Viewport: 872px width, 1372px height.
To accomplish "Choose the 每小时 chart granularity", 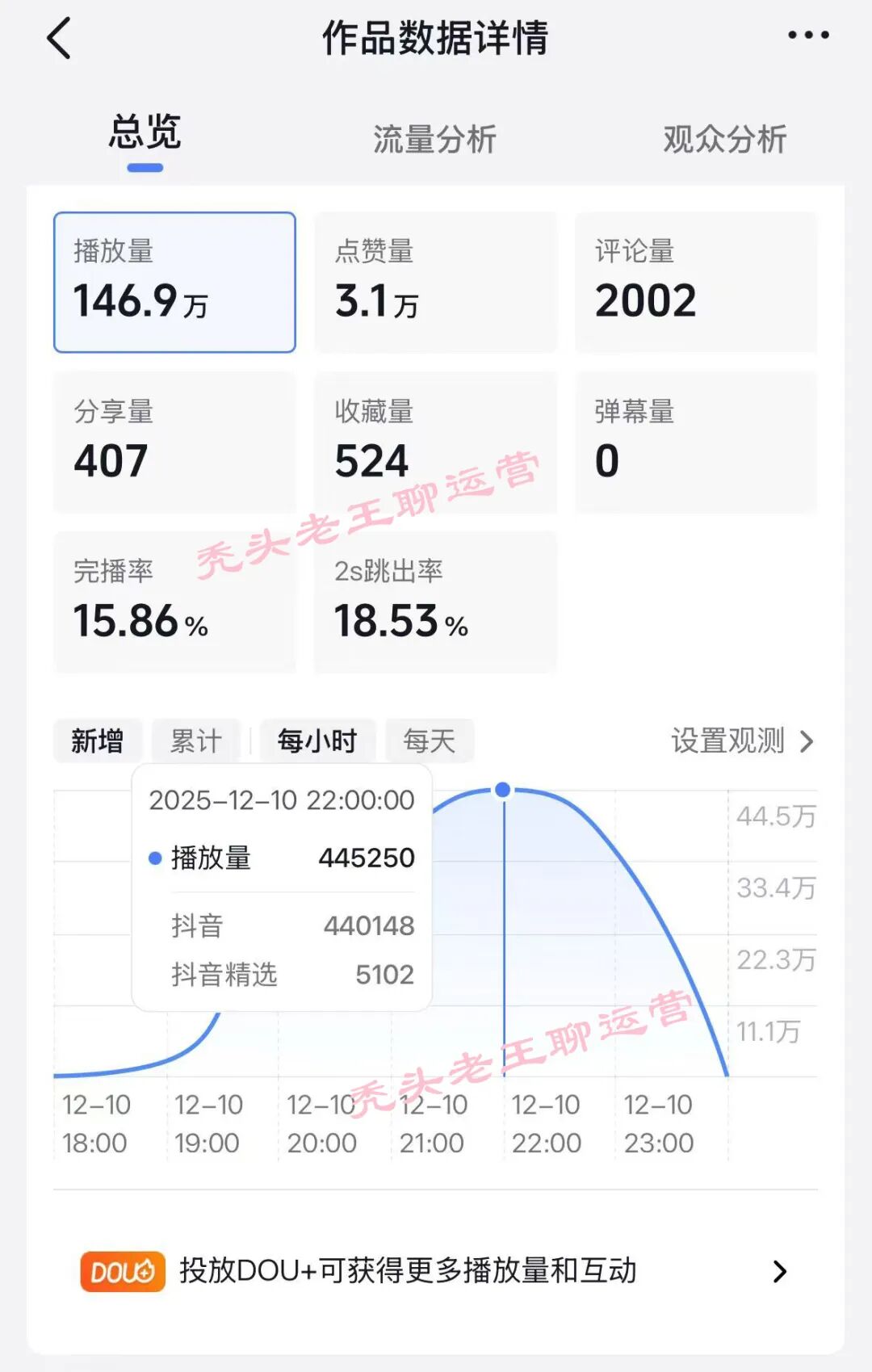I will coord(317,741).
